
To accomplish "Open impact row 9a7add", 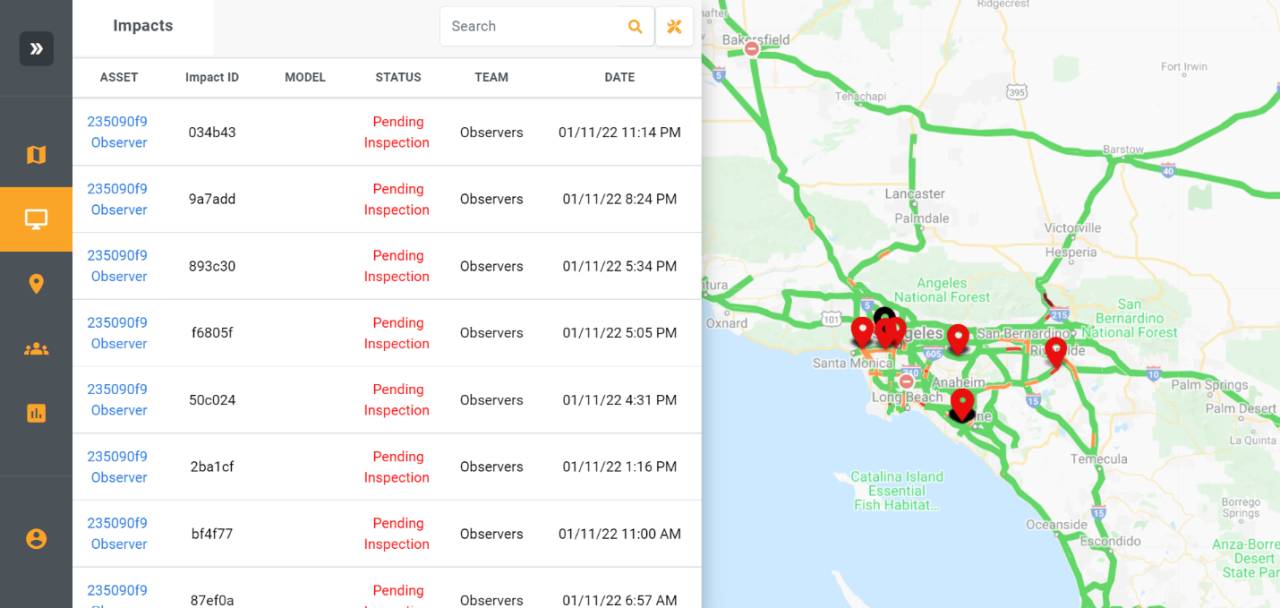I will pos(212,199).
